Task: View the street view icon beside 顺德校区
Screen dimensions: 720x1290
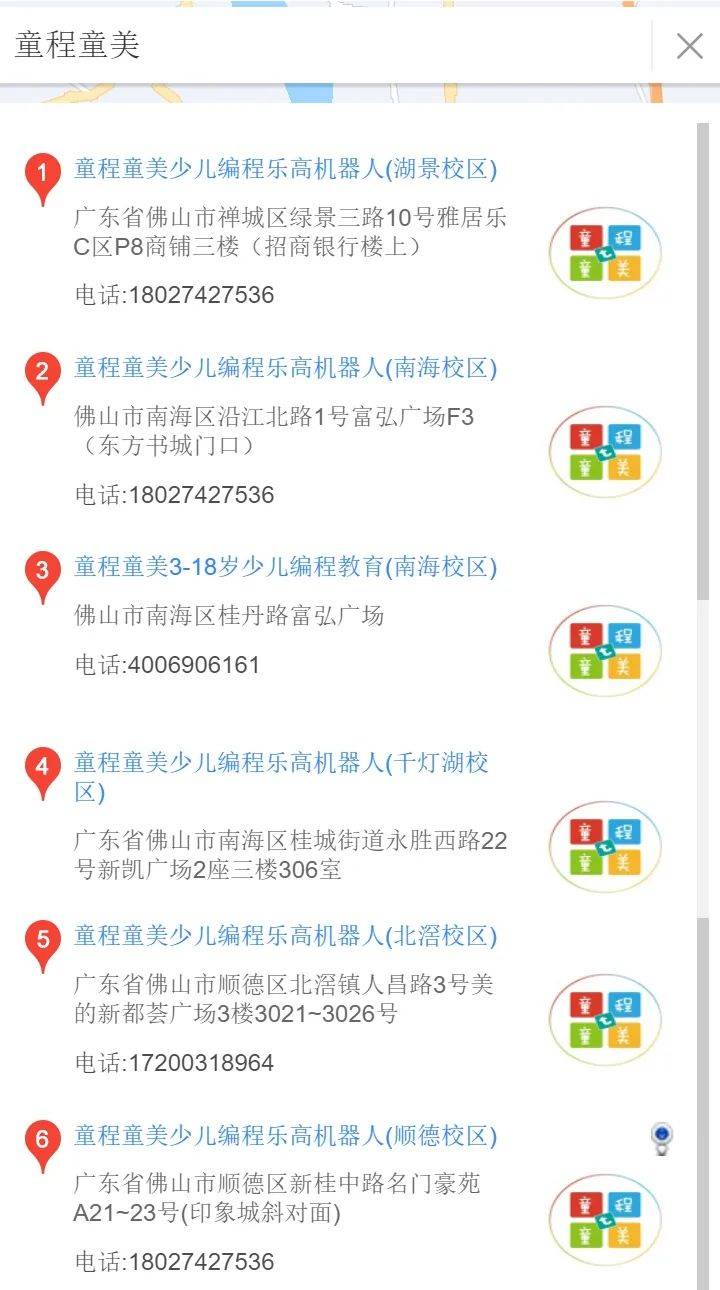Action: pos(661,1138)
